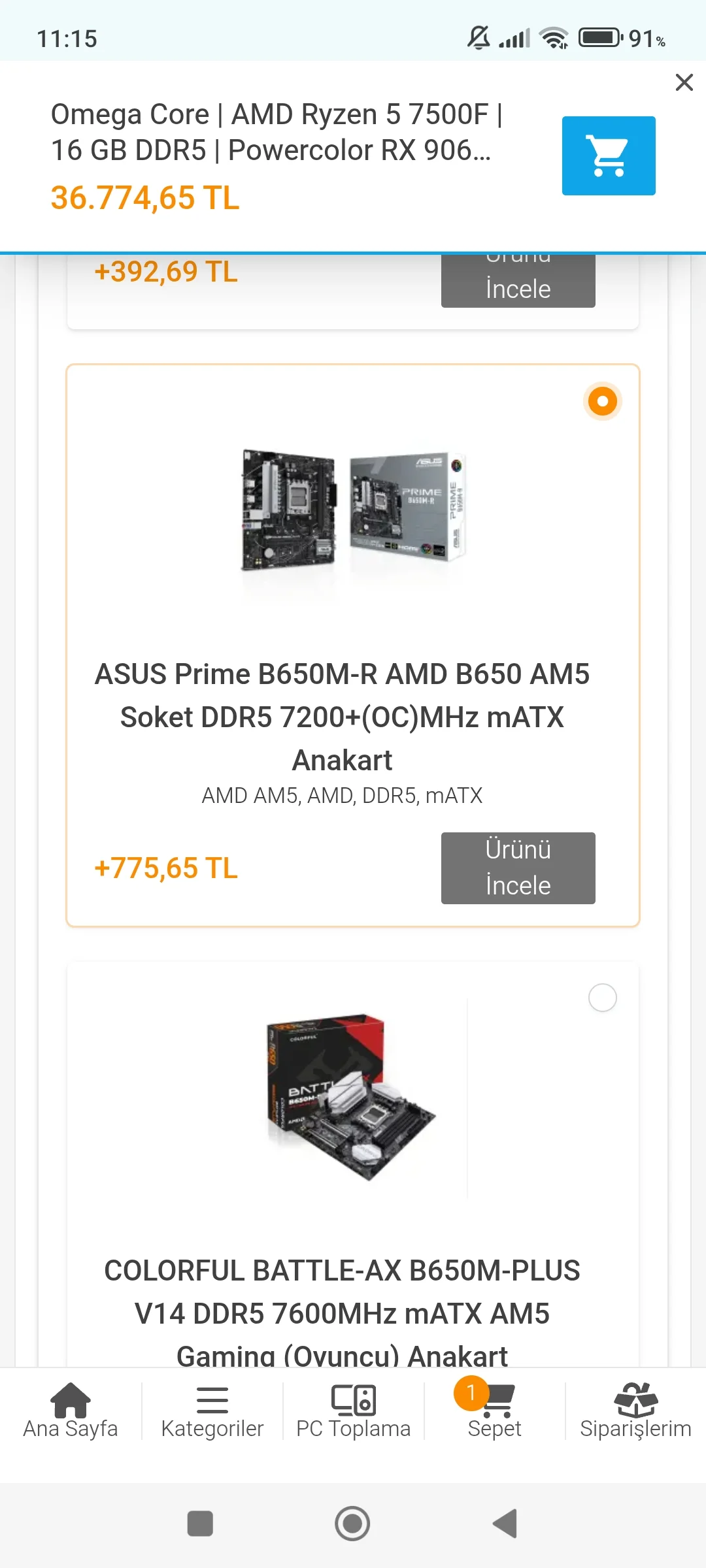Open the COLORFUL BATTLE-AX motherboard image
706x1568 pixels.
(353, 1098)
